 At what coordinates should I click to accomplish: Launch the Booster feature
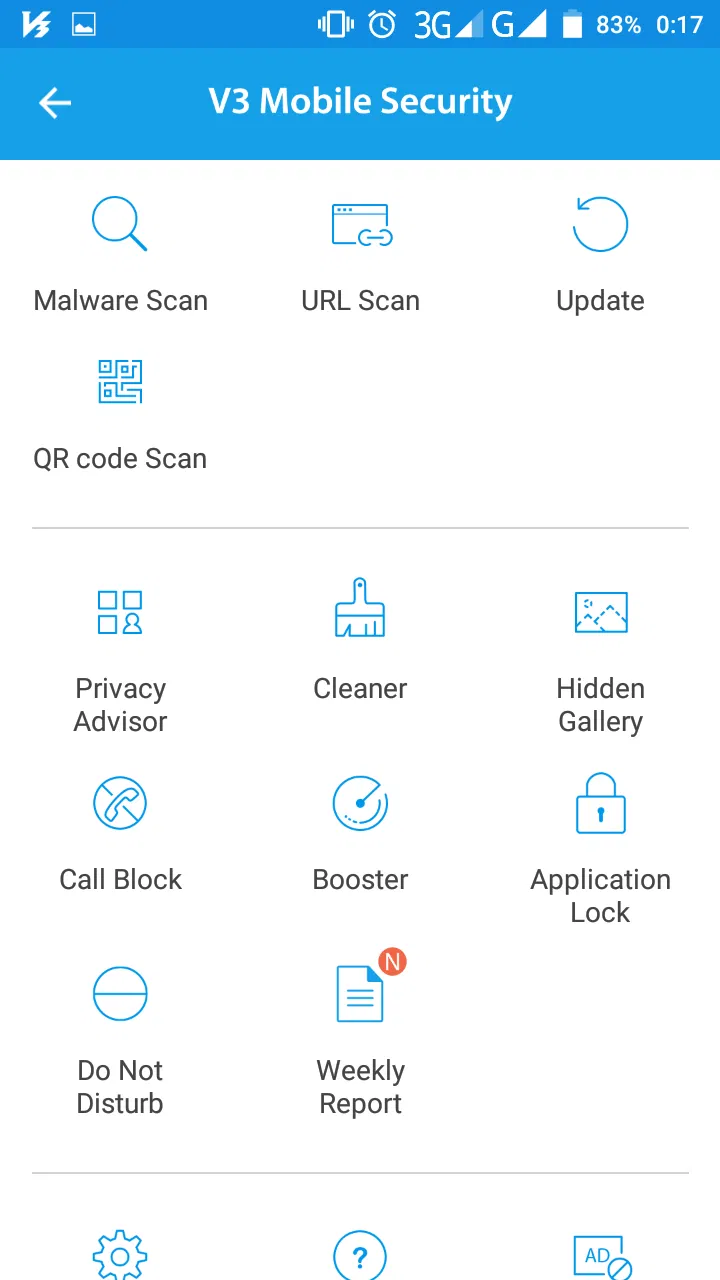(x=360, y=832)
